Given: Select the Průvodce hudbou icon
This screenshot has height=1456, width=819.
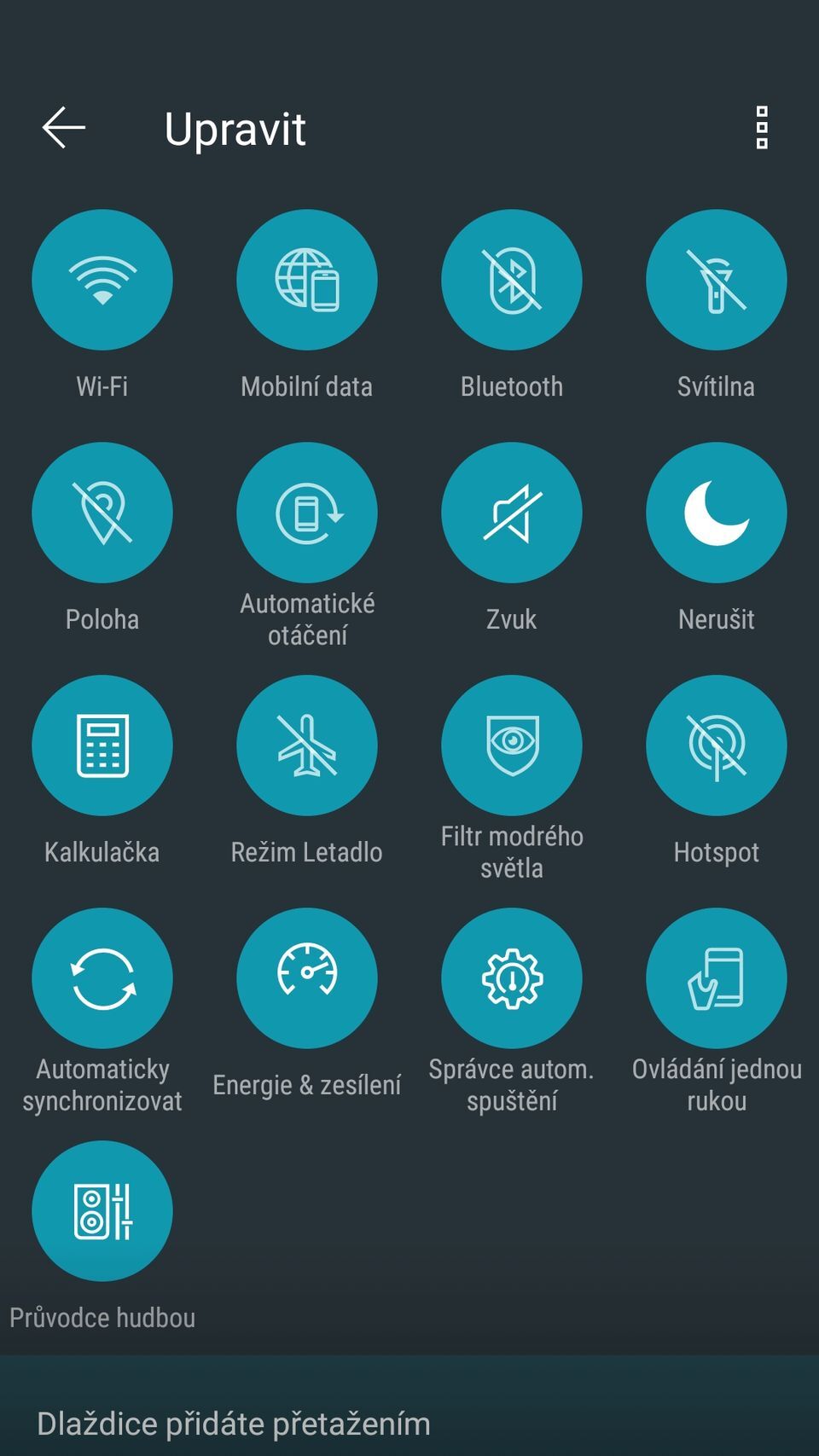Looking at the screenshot, I should tap(102, 1210).
